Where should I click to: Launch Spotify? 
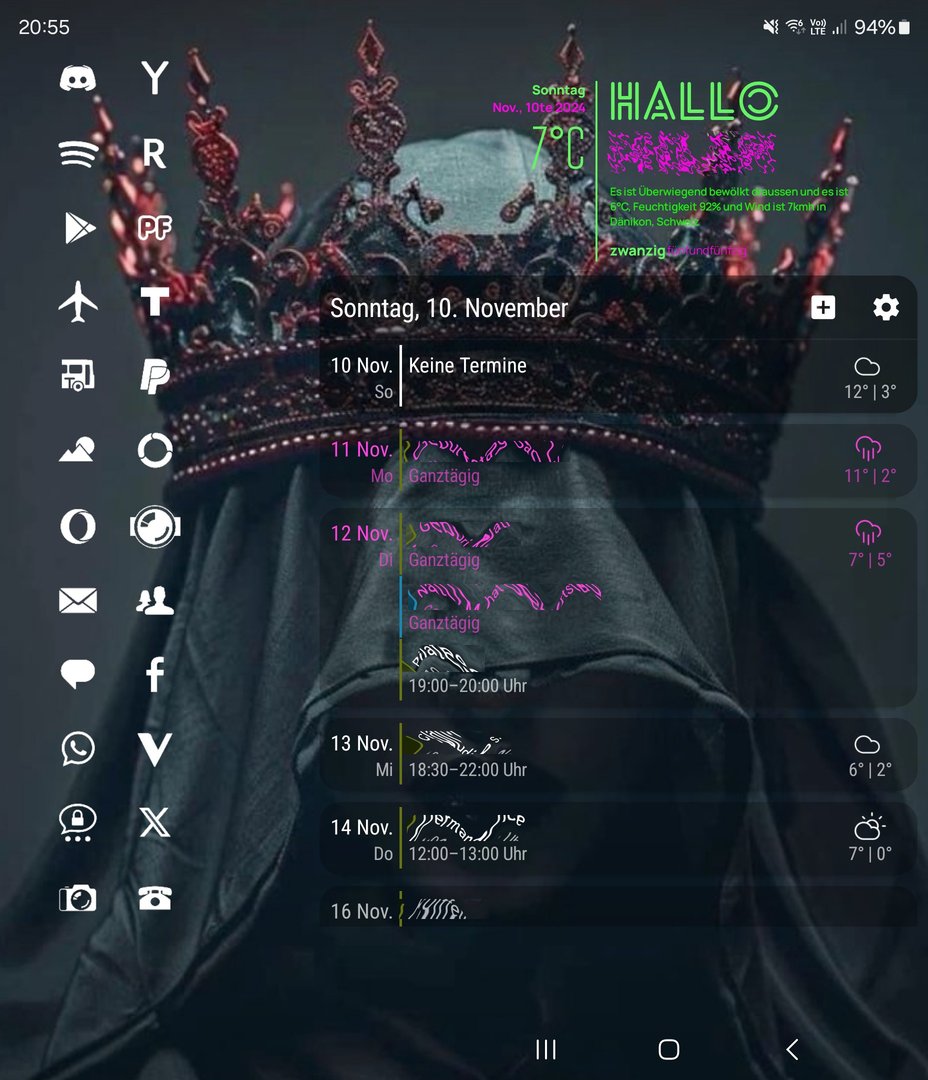pyautogui.click(x=78, y=153)
